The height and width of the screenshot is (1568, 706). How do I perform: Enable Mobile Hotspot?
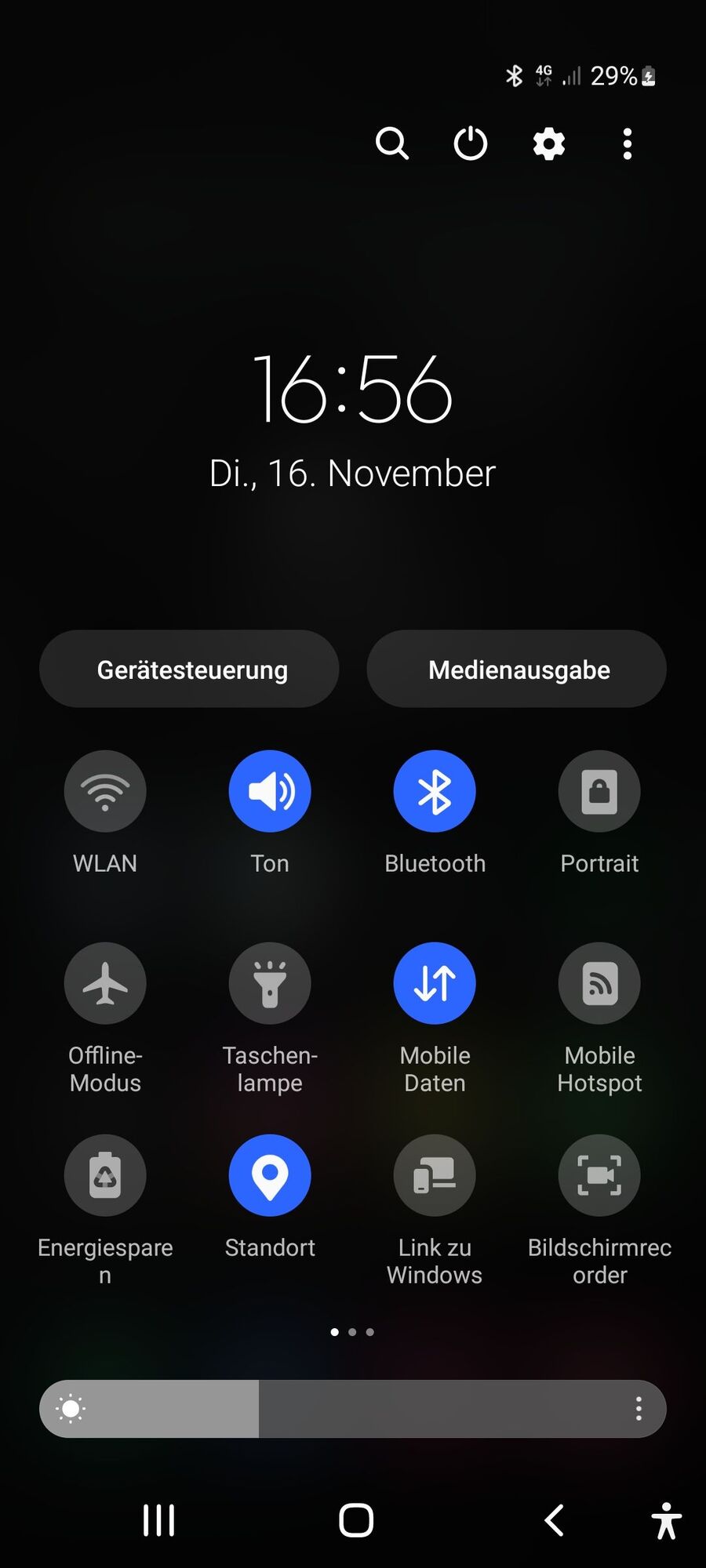pyautogui.click(x=599, y=984)
